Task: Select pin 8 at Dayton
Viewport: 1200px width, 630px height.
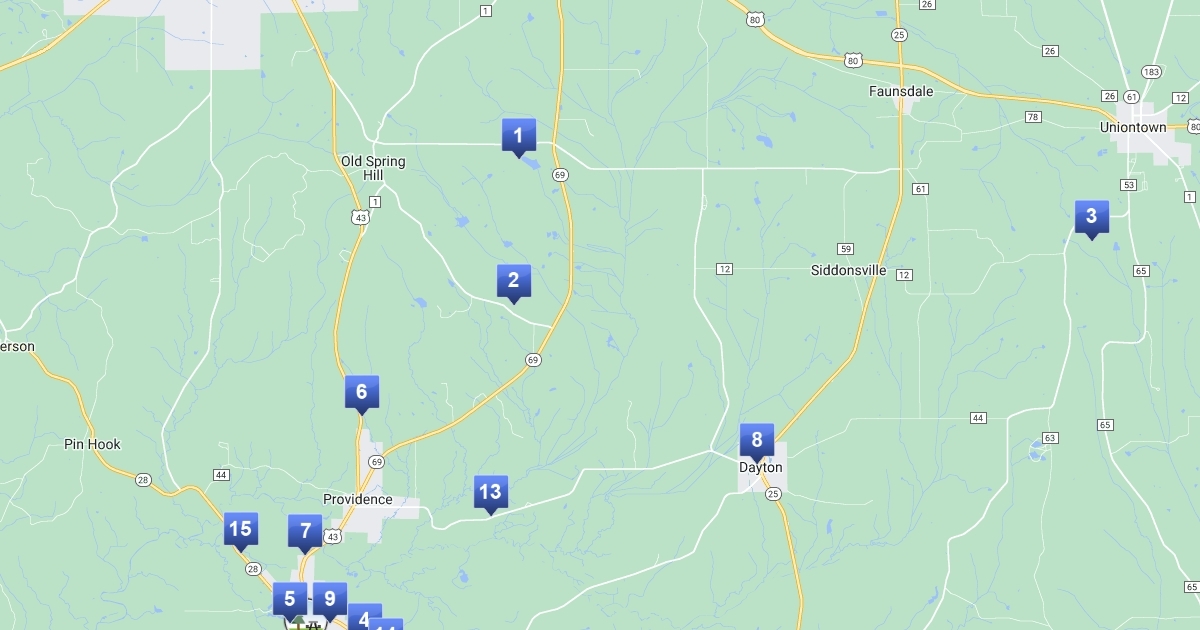Action: click(756, 440)
